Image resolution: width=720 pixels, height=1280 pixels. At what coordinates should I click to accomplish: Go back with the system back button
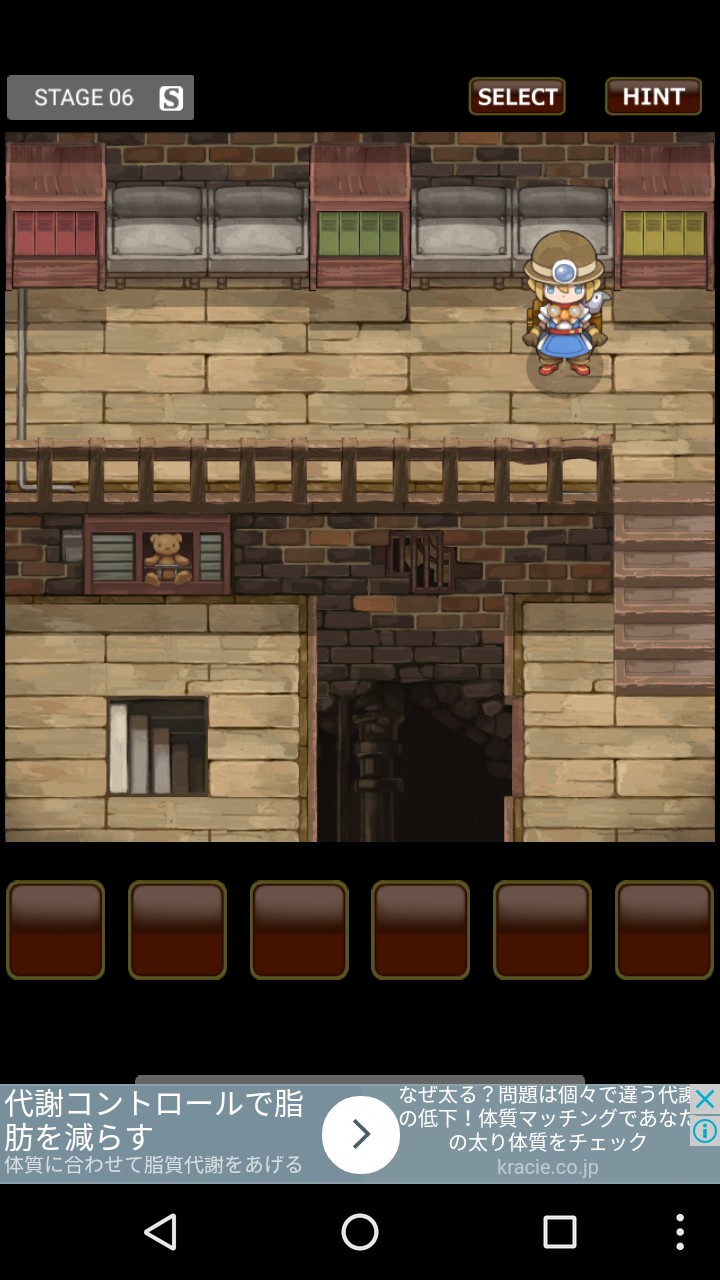coord(160,1232)
